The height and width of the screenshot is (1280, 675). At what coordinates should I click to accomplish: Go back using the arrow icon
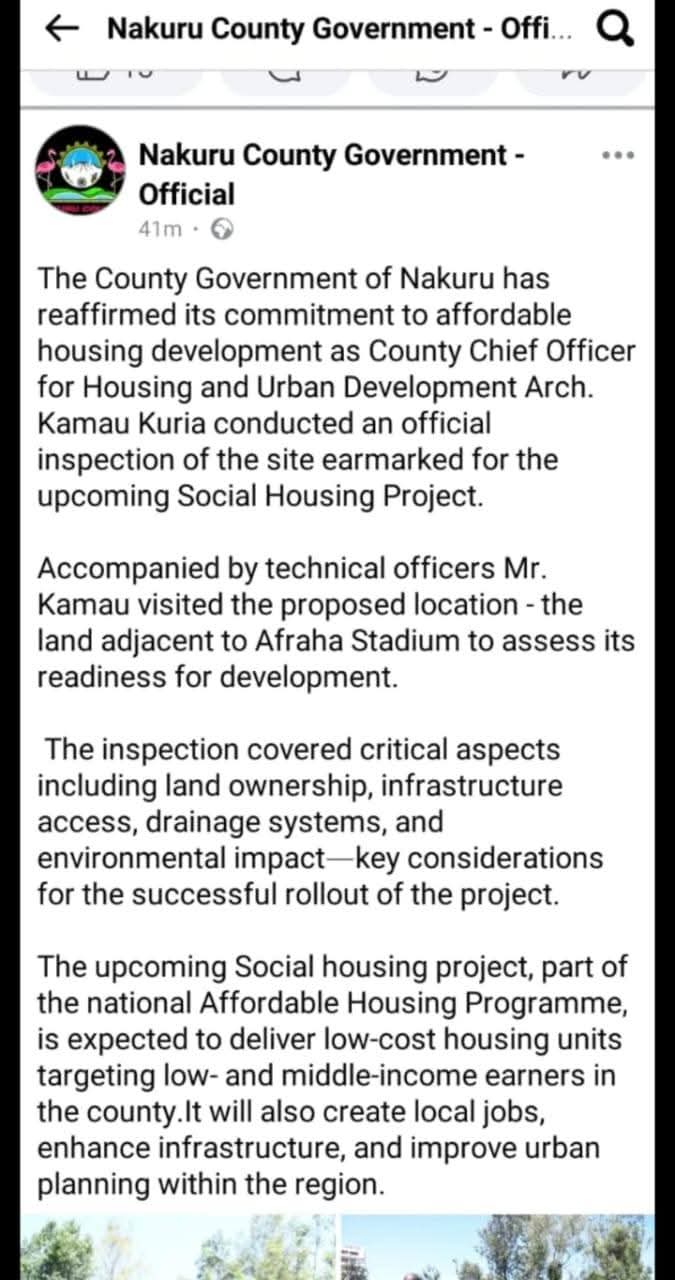[62, 30]
